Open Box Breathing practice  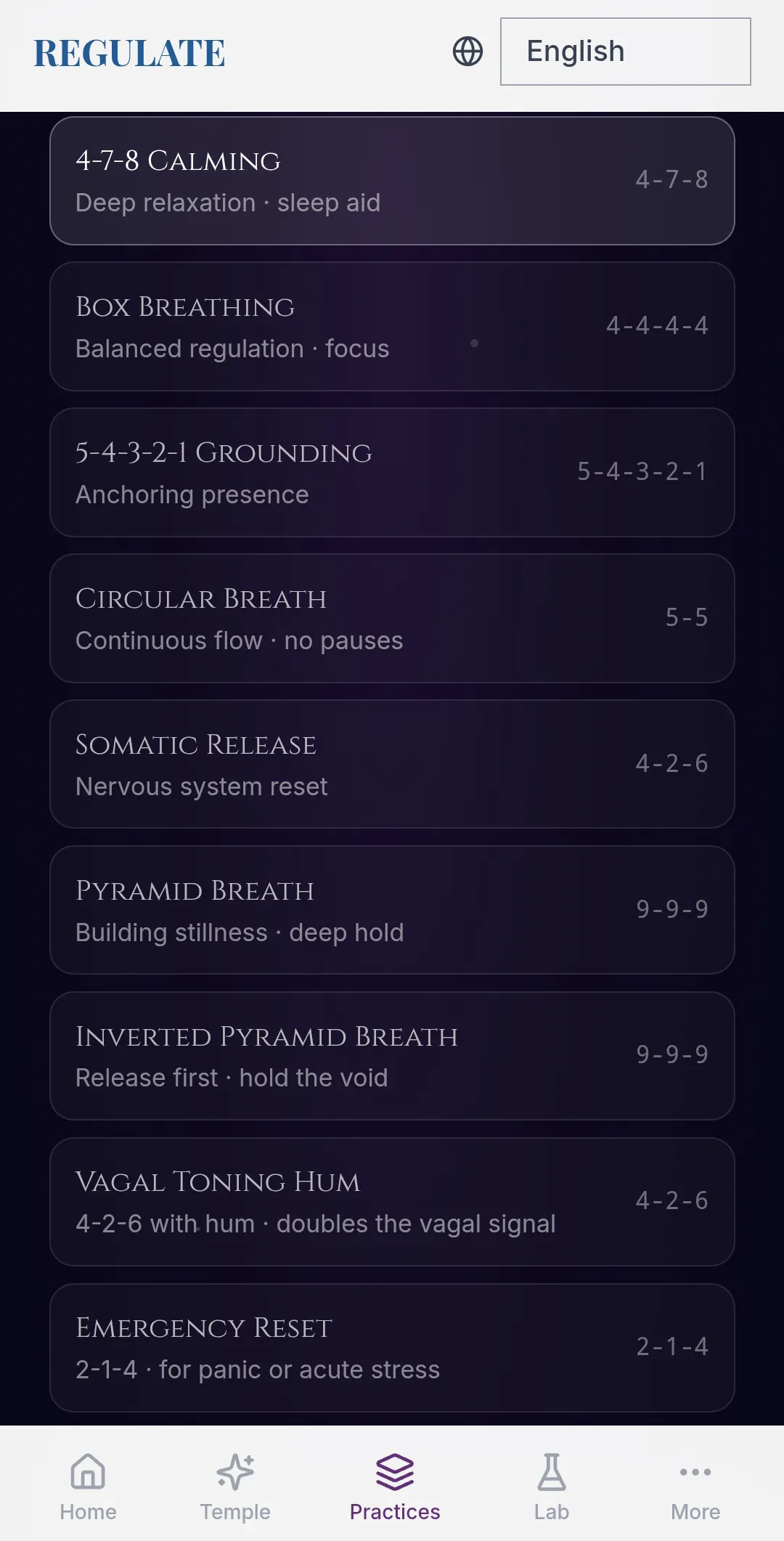click(392, 327)
